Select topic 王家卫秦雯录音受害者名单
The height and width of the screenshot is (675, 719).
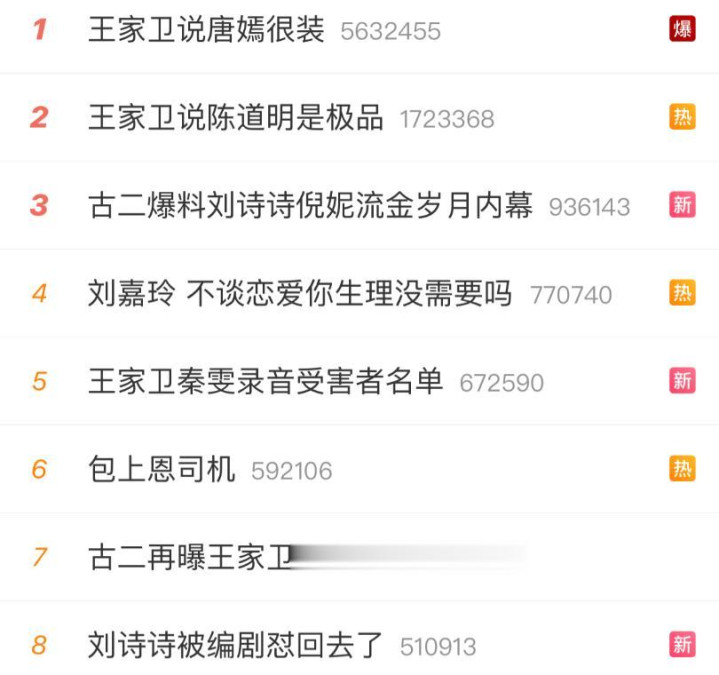click(x=265, y=381)
